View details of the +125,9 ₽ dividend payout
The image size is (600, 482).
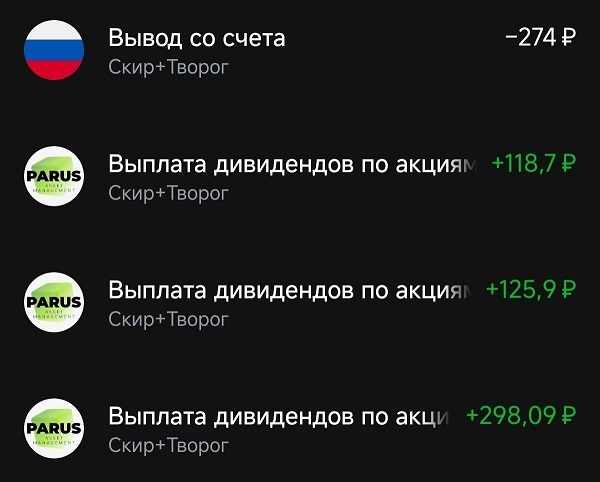coord(300,302)
